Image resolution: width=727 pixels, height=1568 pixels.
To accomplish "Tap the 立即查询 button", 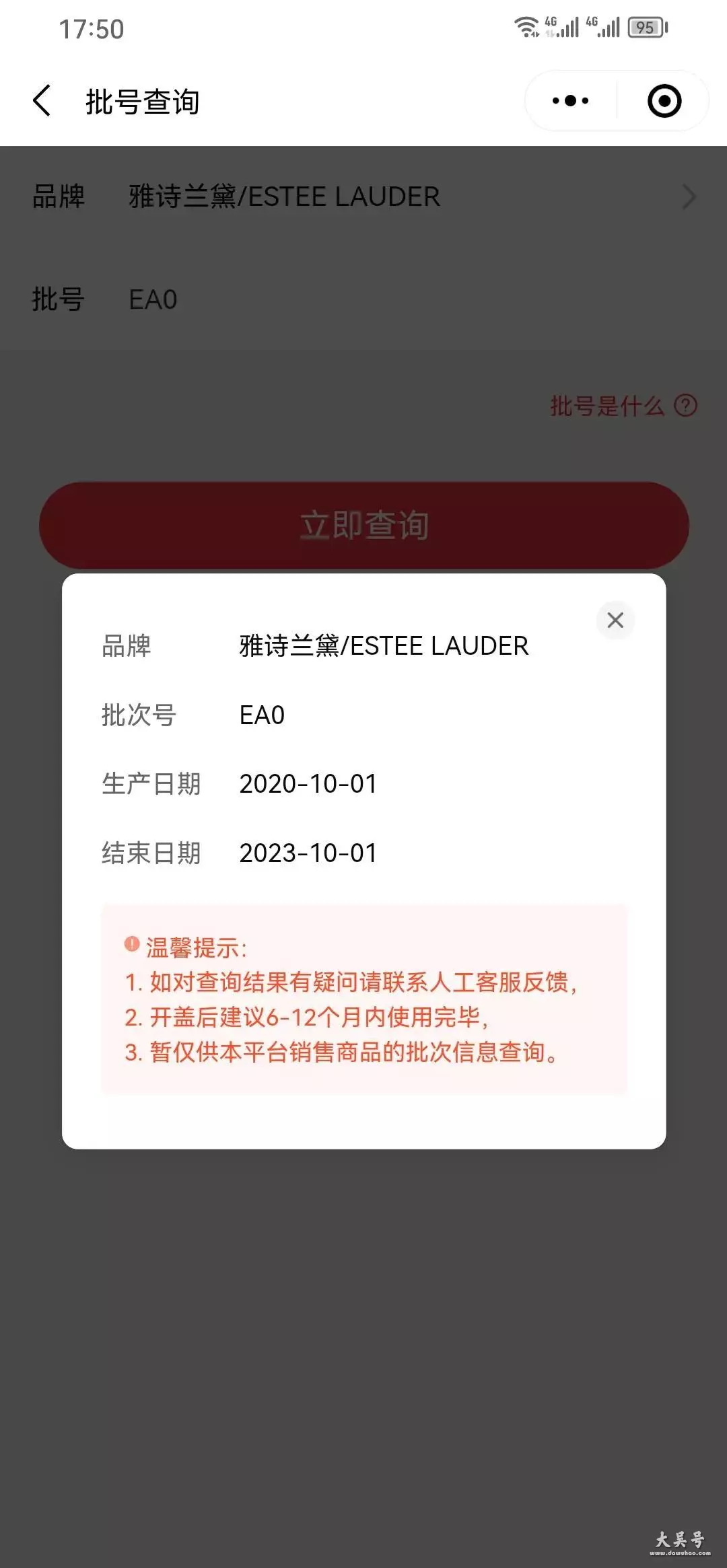I will (x=363, y=526).
